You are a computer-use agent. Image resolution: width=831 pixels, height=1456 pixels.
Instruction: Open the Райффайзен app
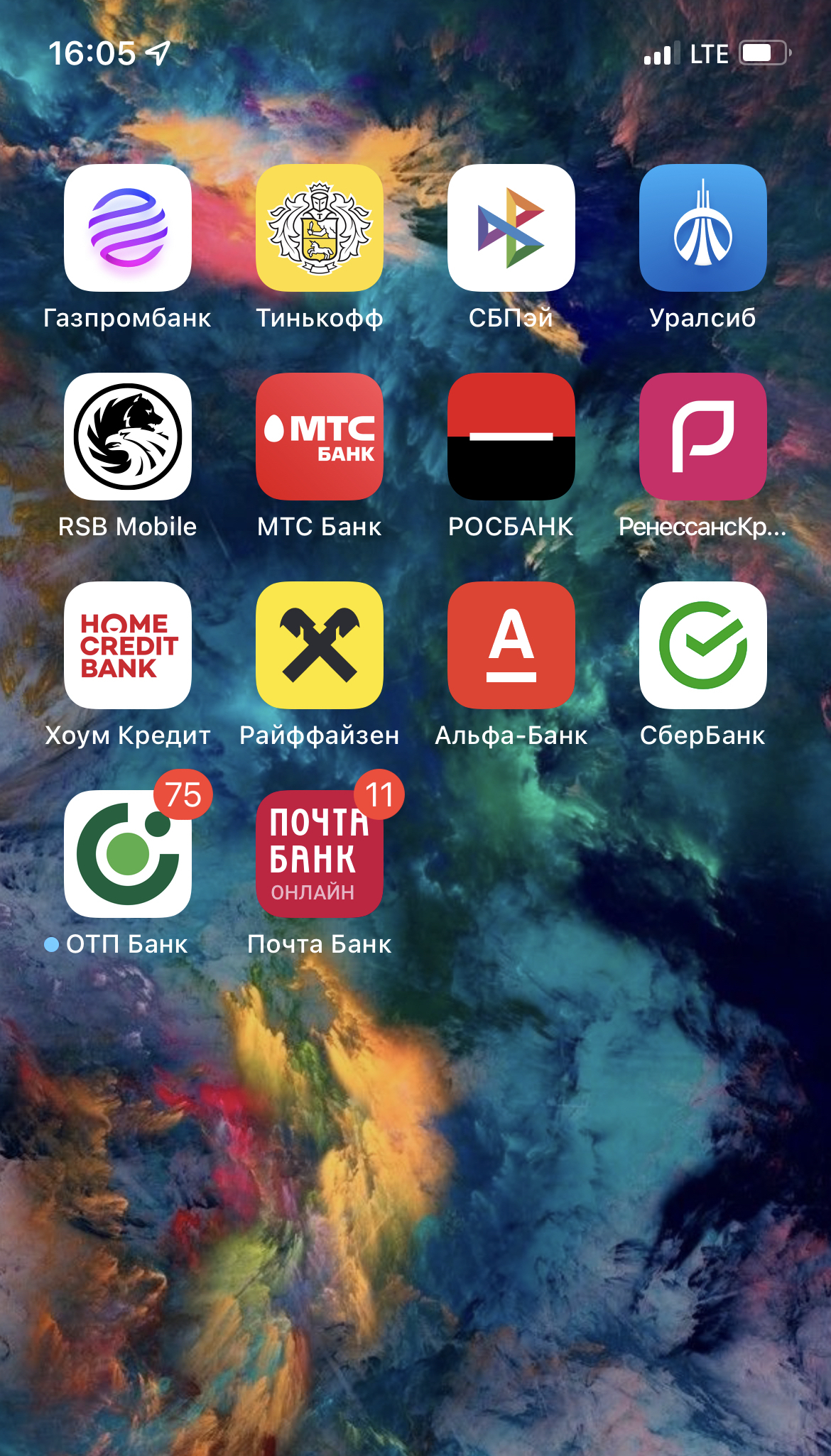(x=320, y=645)
